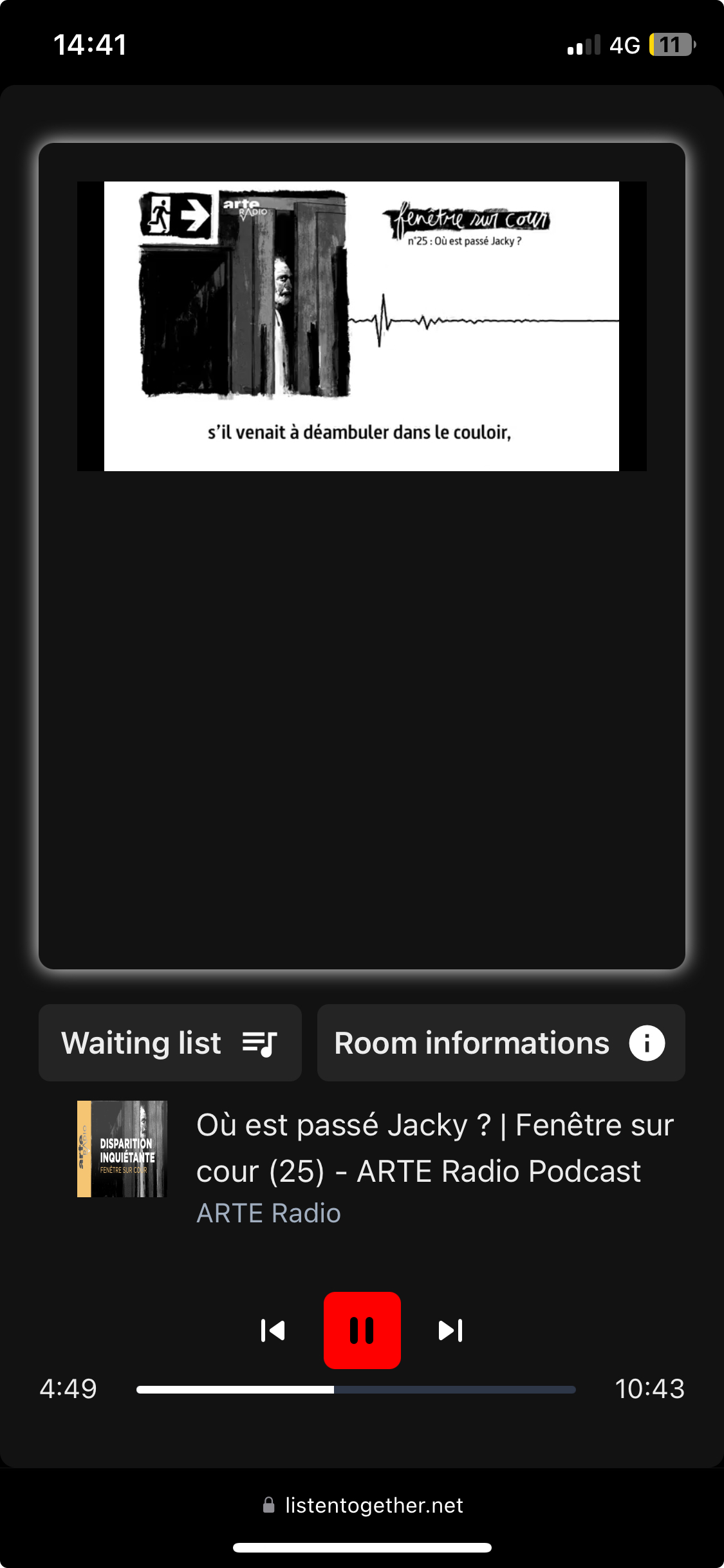Tap the listentogether.net address bar
The width and height of the screenshot is (724, 1568).
tap(362, 1505)
